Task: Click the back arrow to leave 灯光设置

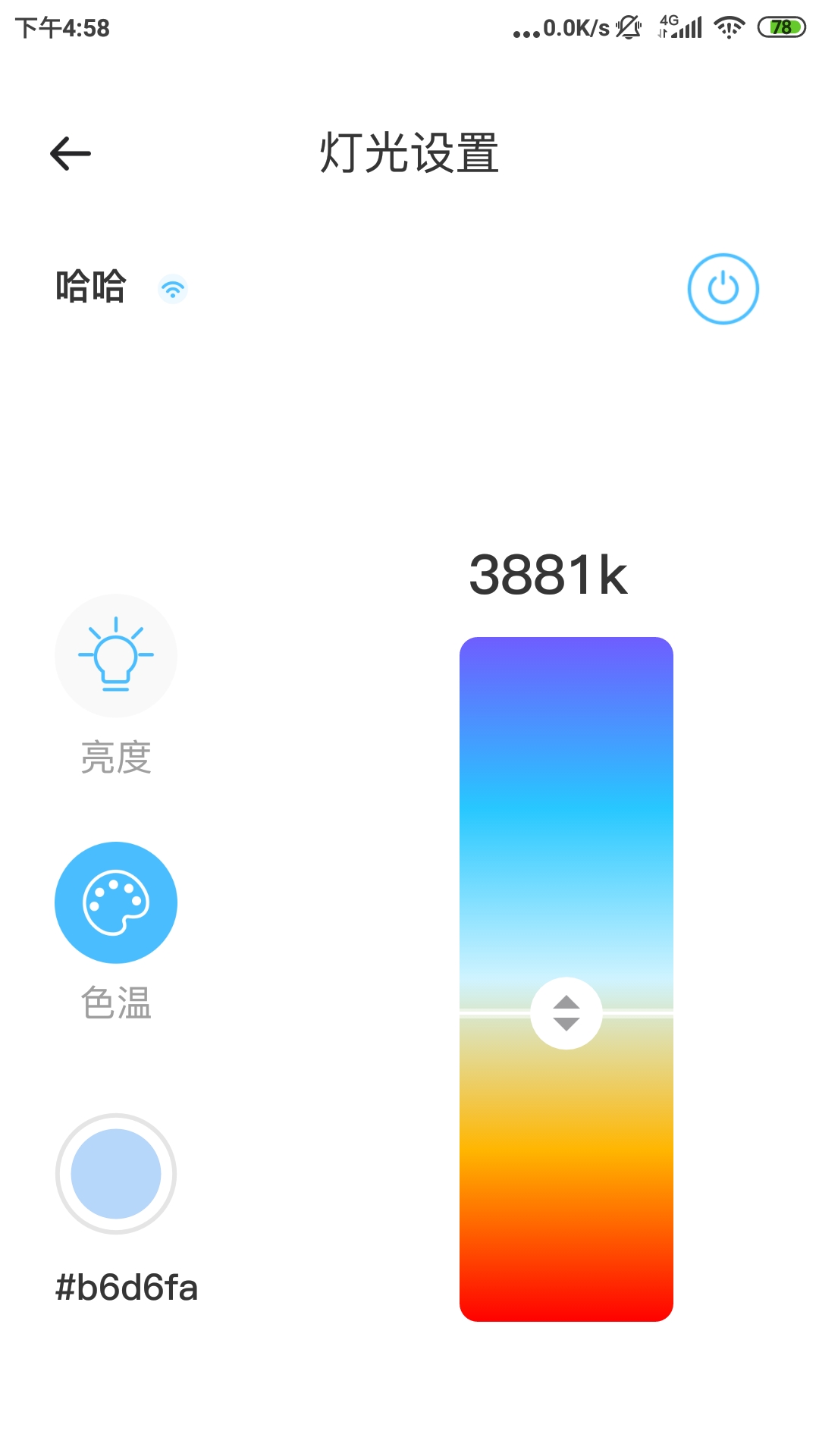Action: (x=71, y=153)
